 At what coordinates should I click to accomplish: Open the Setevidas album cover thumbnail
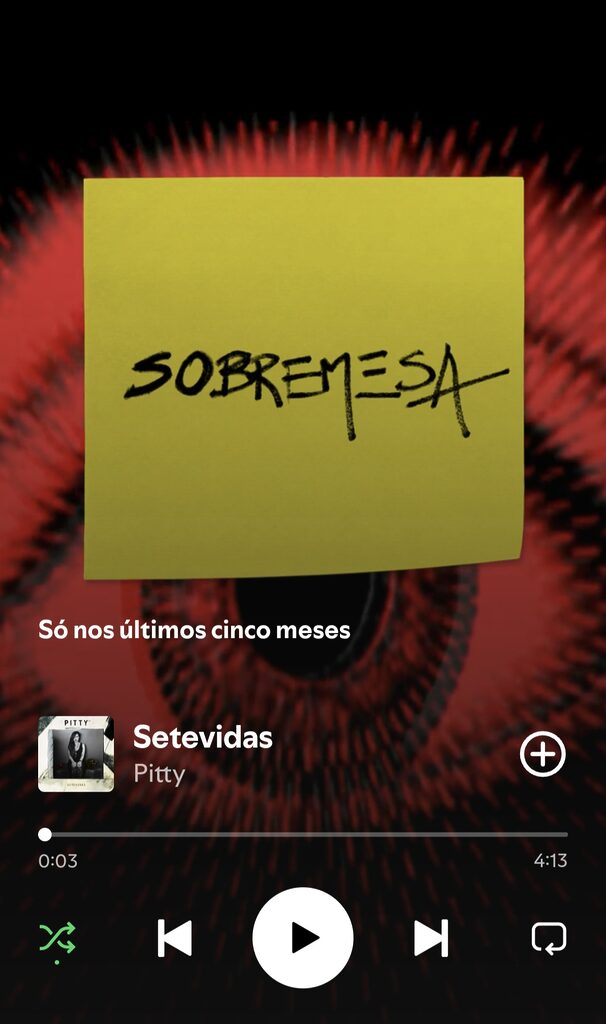coord(76,754)
